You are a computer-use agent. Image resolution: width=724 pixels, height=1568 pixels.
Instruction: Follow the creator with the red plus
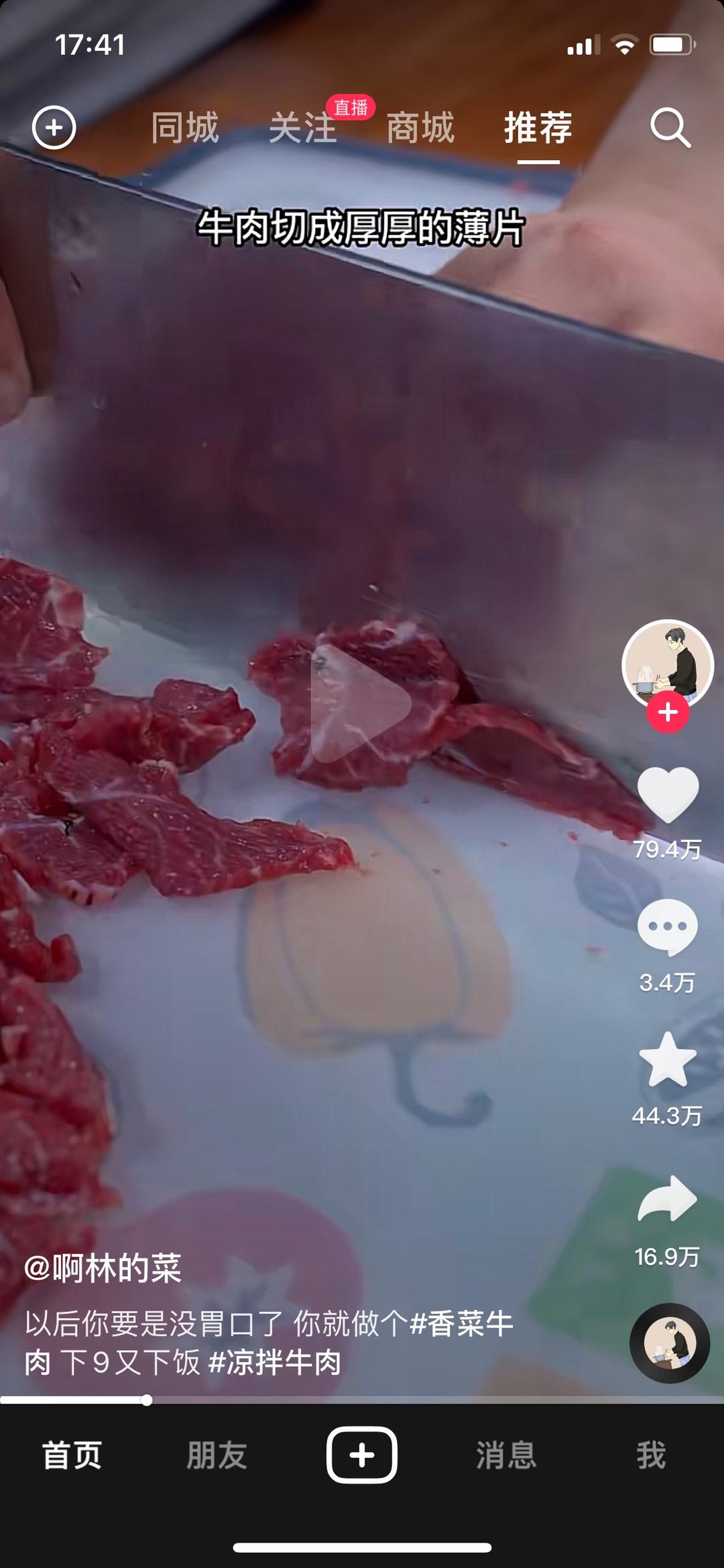[668, 713]
